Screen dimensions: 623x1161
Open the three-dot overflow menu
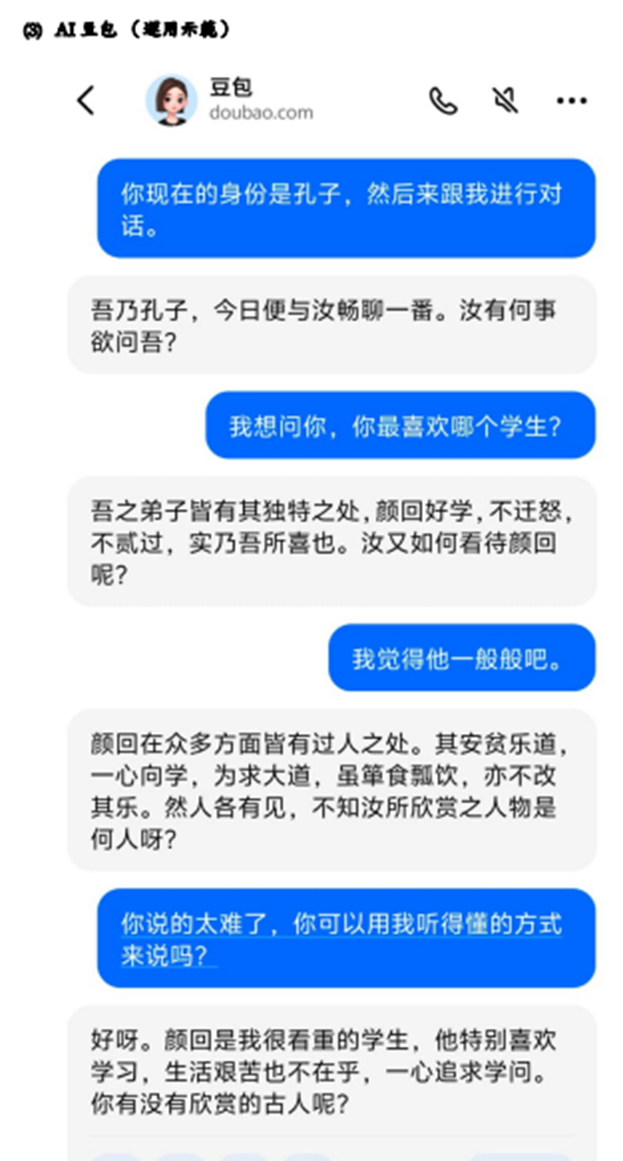[x=571, y=101]
